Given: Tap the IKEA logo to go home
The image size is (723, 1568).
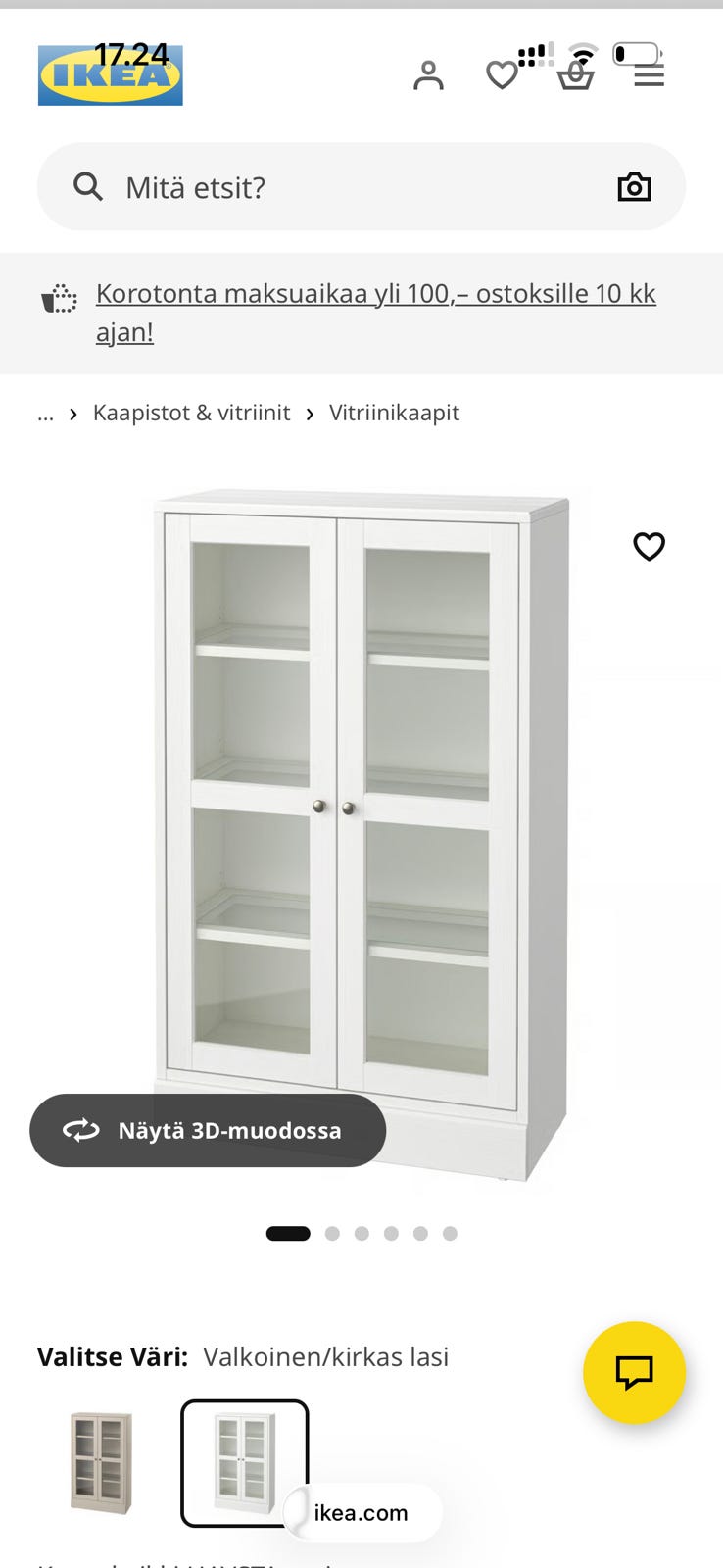Looking at the screenshot, I should pos(110,75).
